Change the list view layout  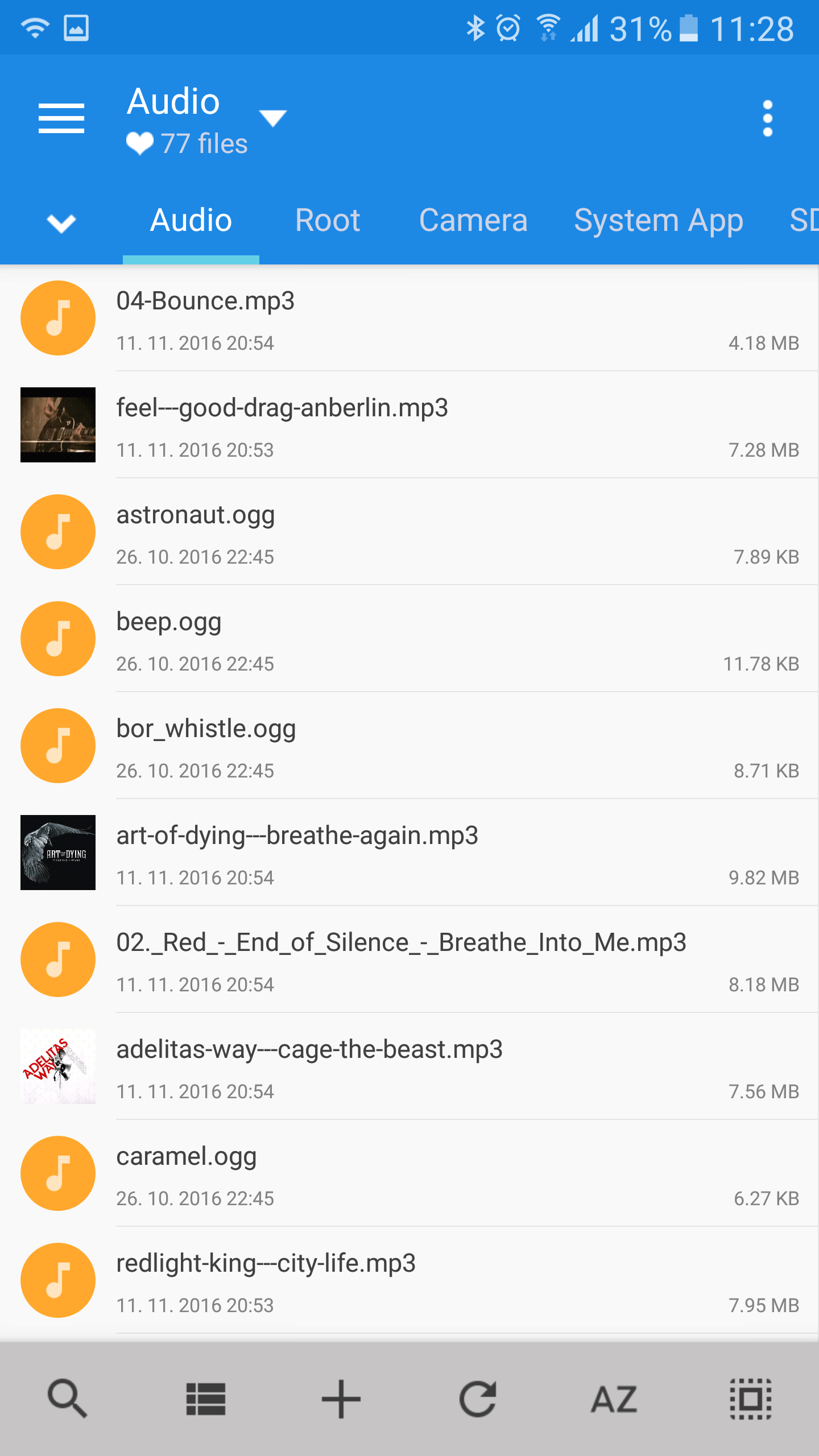coord(205,1399)
